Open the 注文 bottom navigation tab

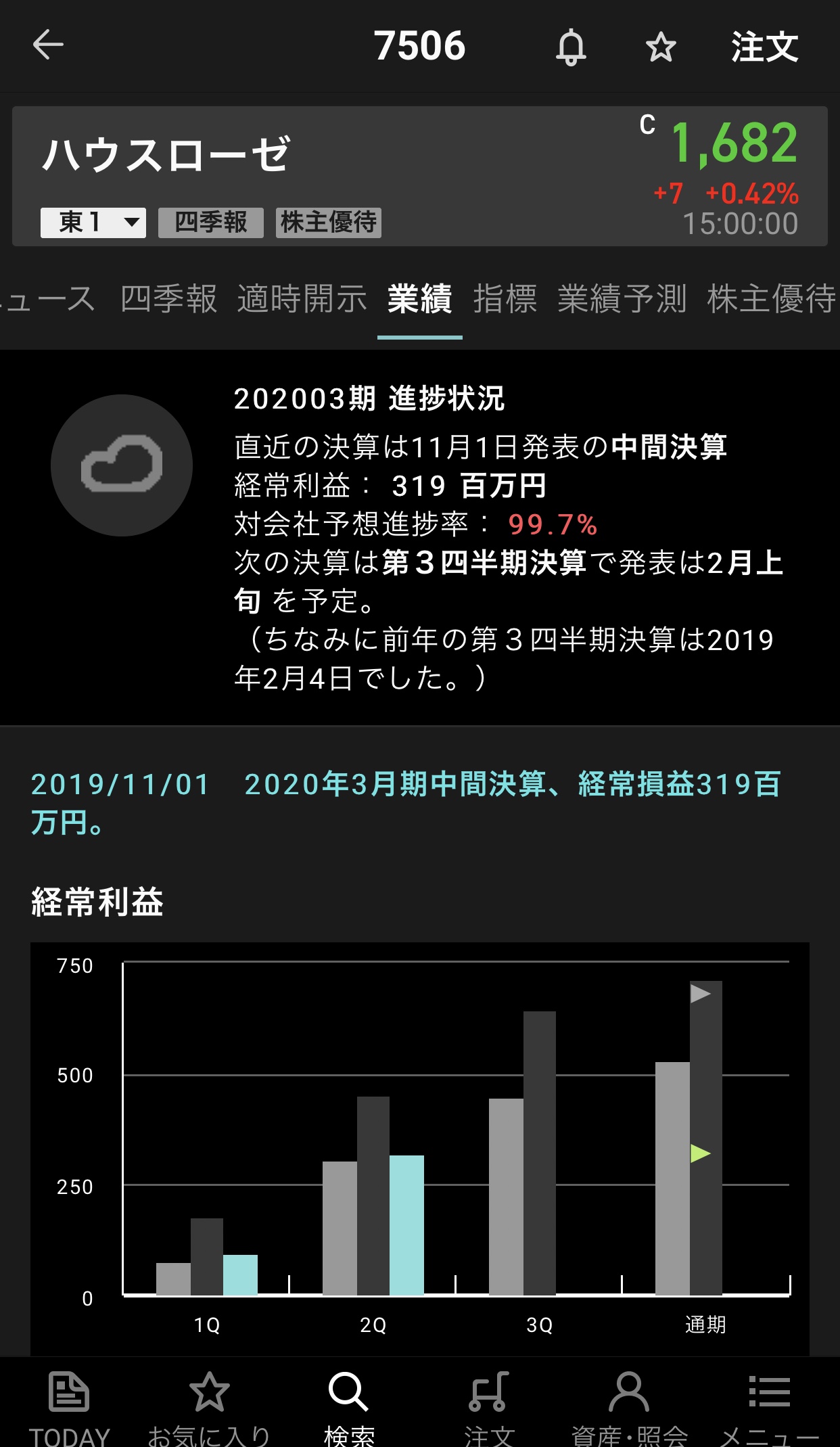[489, 1407]
